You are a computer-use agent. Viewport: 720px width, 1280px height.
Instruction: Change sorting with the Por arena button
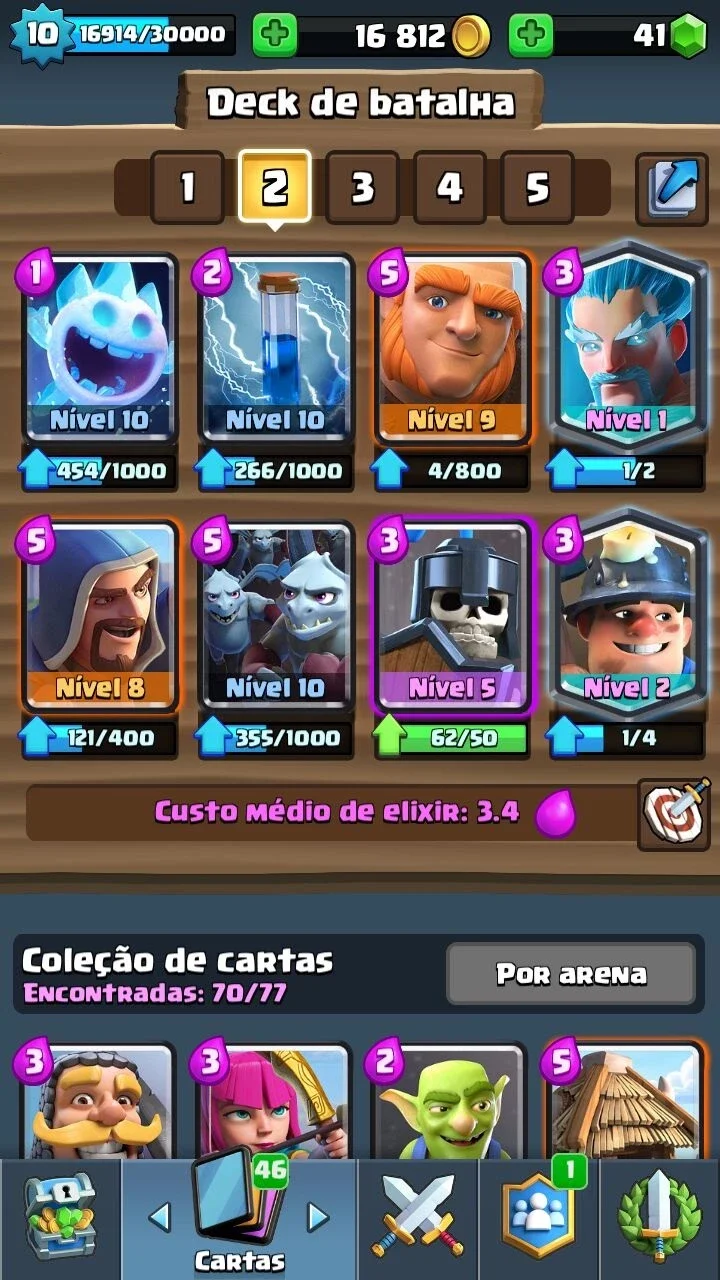pos(571,974)
